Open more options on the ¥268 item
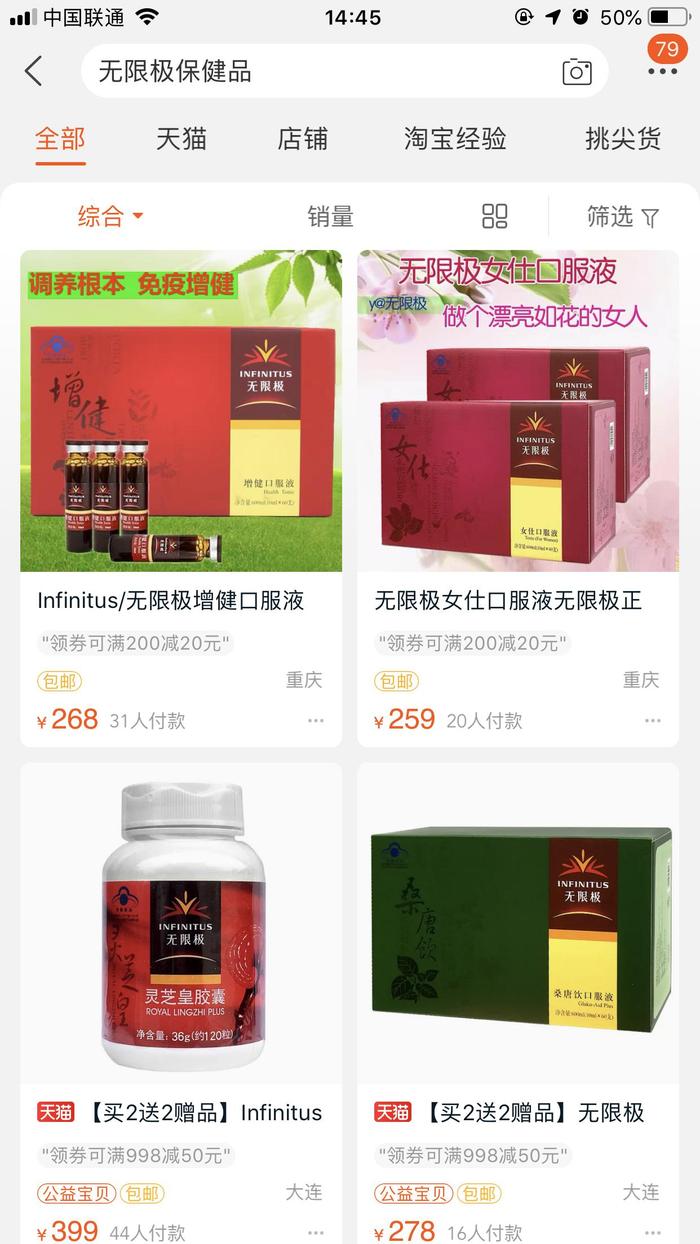Screen dimensions: 700x1244 316,720
